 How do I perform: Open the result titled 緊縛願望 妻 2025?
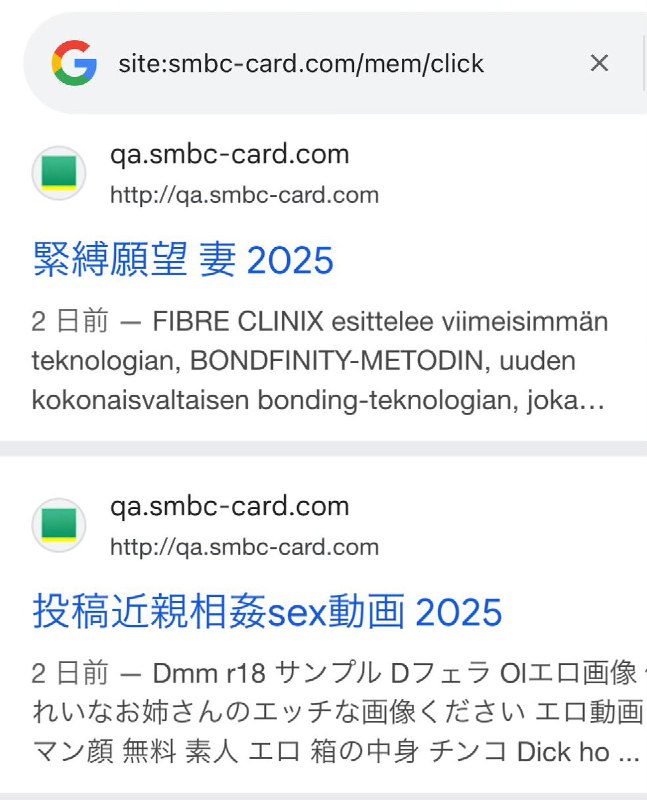tap(183, 260)
